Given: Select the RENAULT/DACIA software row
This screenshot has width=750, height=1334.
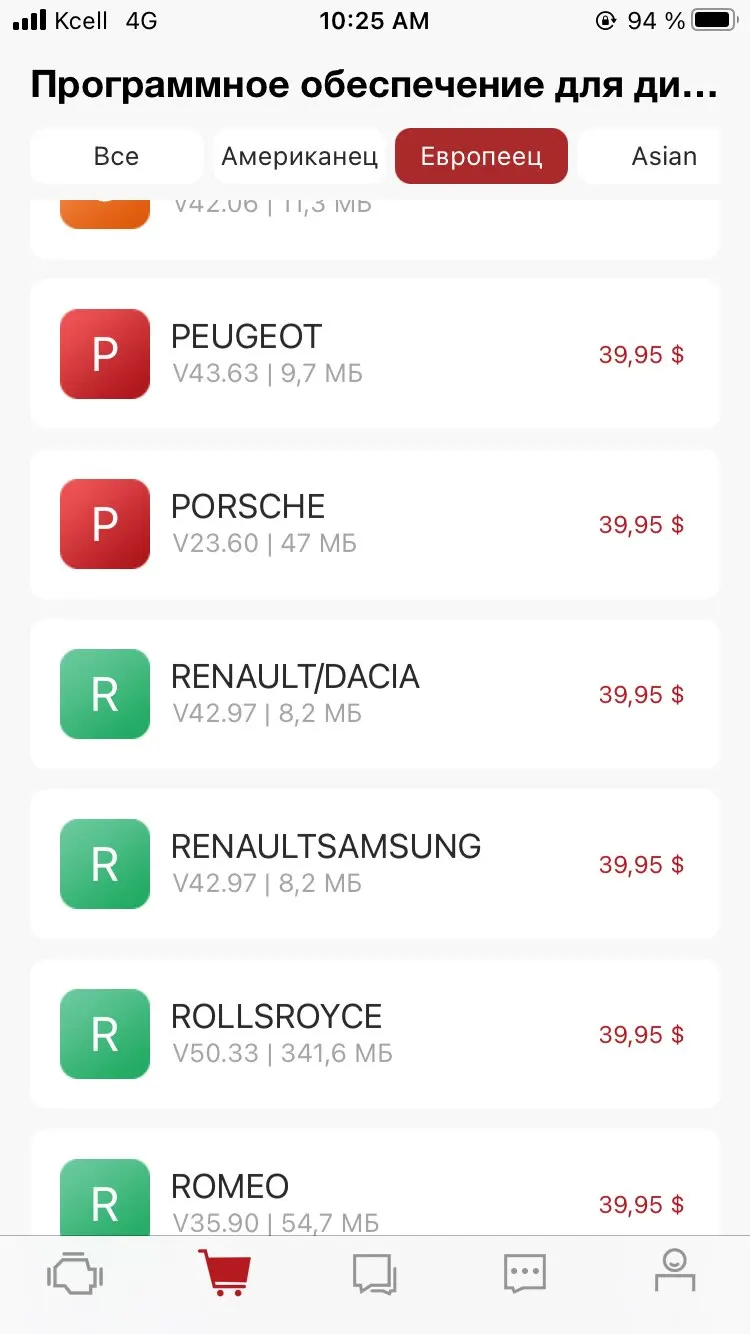Looking at the screenshot, I should coord(374,694).
